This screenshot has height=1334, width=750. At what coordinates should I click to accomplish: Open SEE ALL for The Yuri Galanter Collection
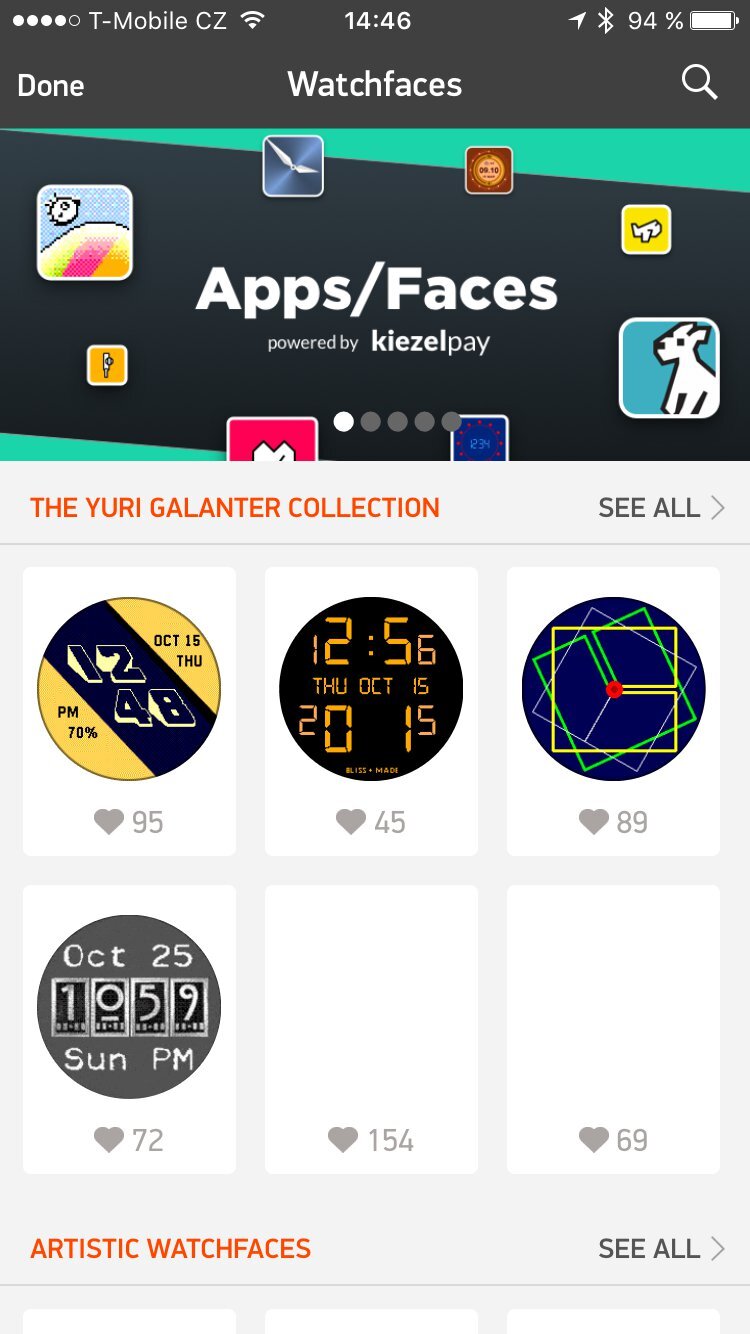pyautogui.click(x=647, y=507)
